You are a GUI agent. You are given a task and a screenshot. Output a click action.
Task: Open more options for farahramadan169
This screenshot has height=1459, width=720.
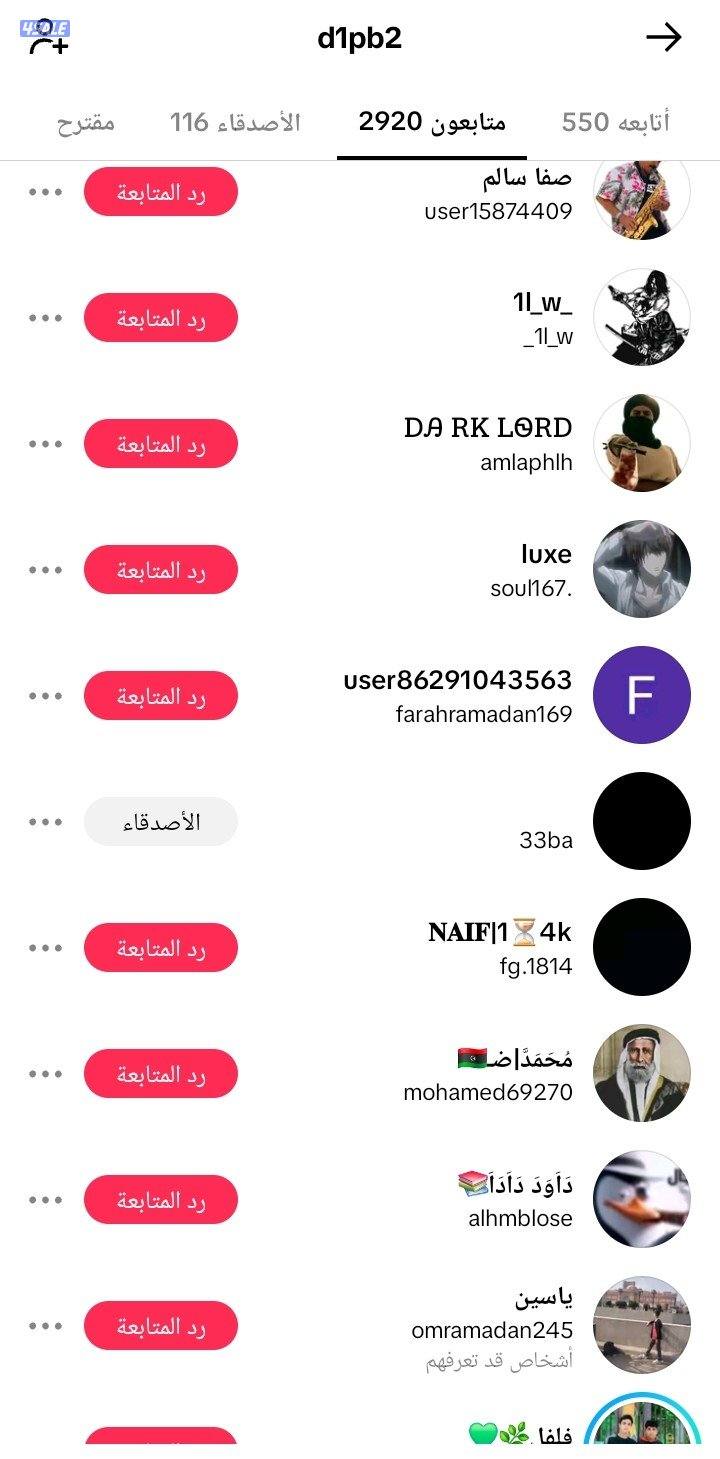pyautogui.click(x=42, y=695)
